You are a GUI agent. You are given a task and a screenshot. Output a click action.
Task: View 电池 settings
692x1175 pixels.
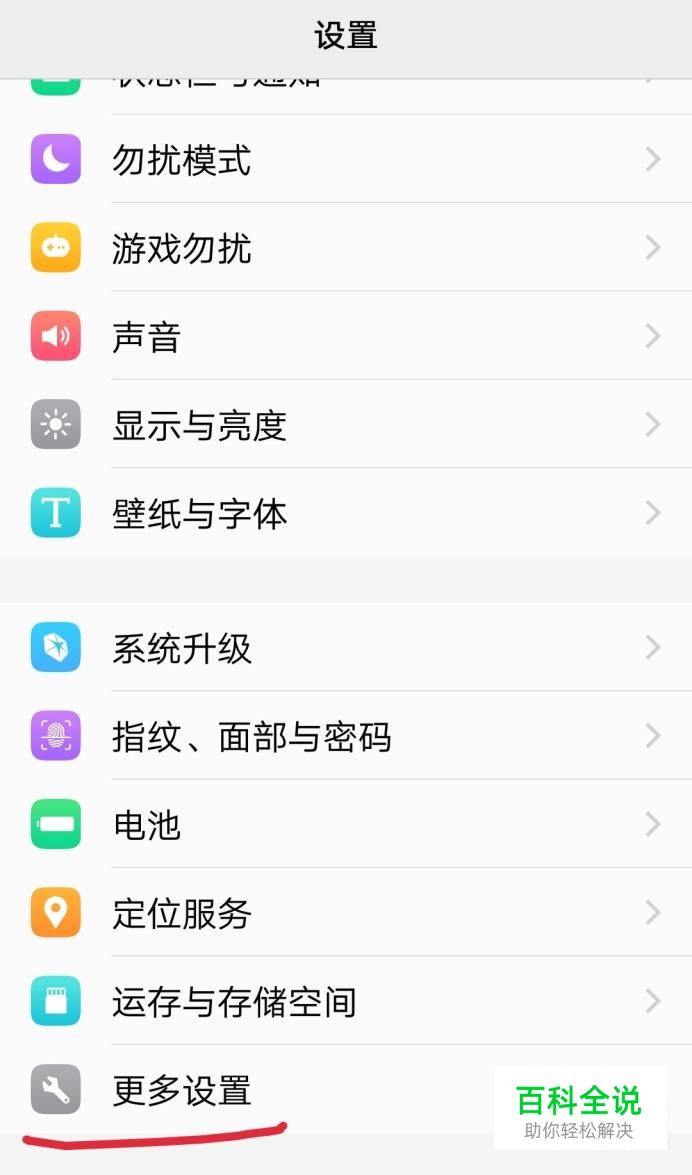point(146,825)
